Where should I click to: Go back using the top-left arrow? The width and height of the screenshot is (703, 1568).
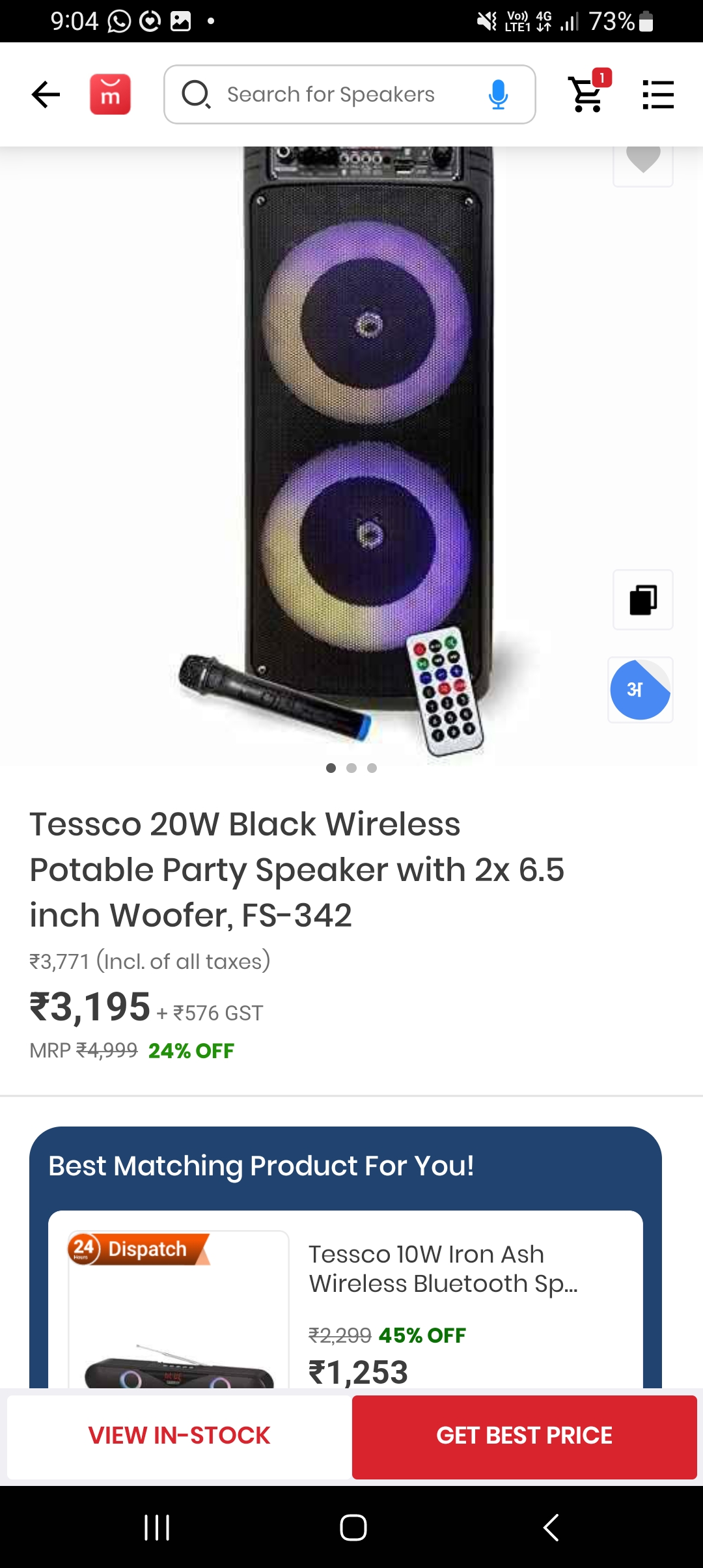(x=46, y=95)
